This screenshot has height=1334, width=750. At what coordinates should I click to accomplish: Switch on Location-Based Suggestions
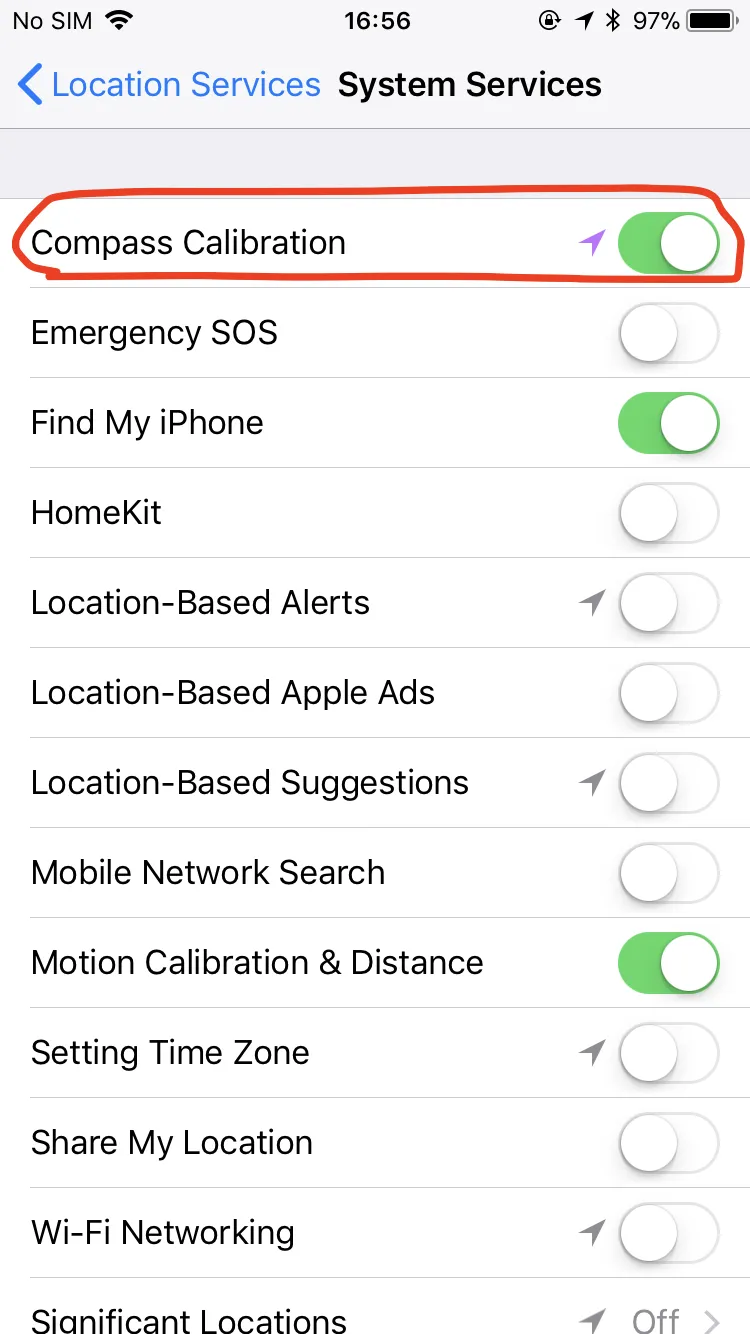point(668,783)
